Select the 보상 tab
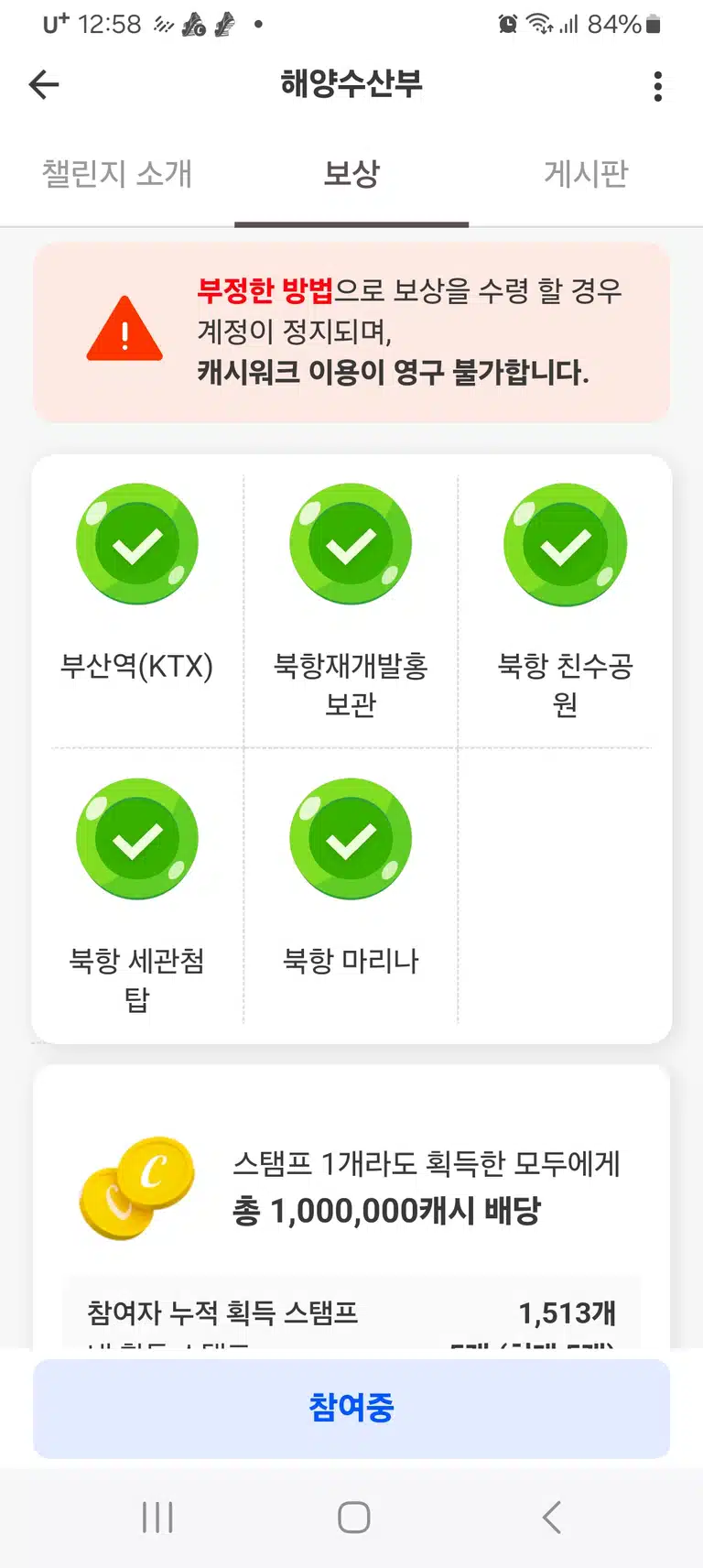Viewport: 703px width, 1568px height. pyautogui.click(x=351, y=173)
